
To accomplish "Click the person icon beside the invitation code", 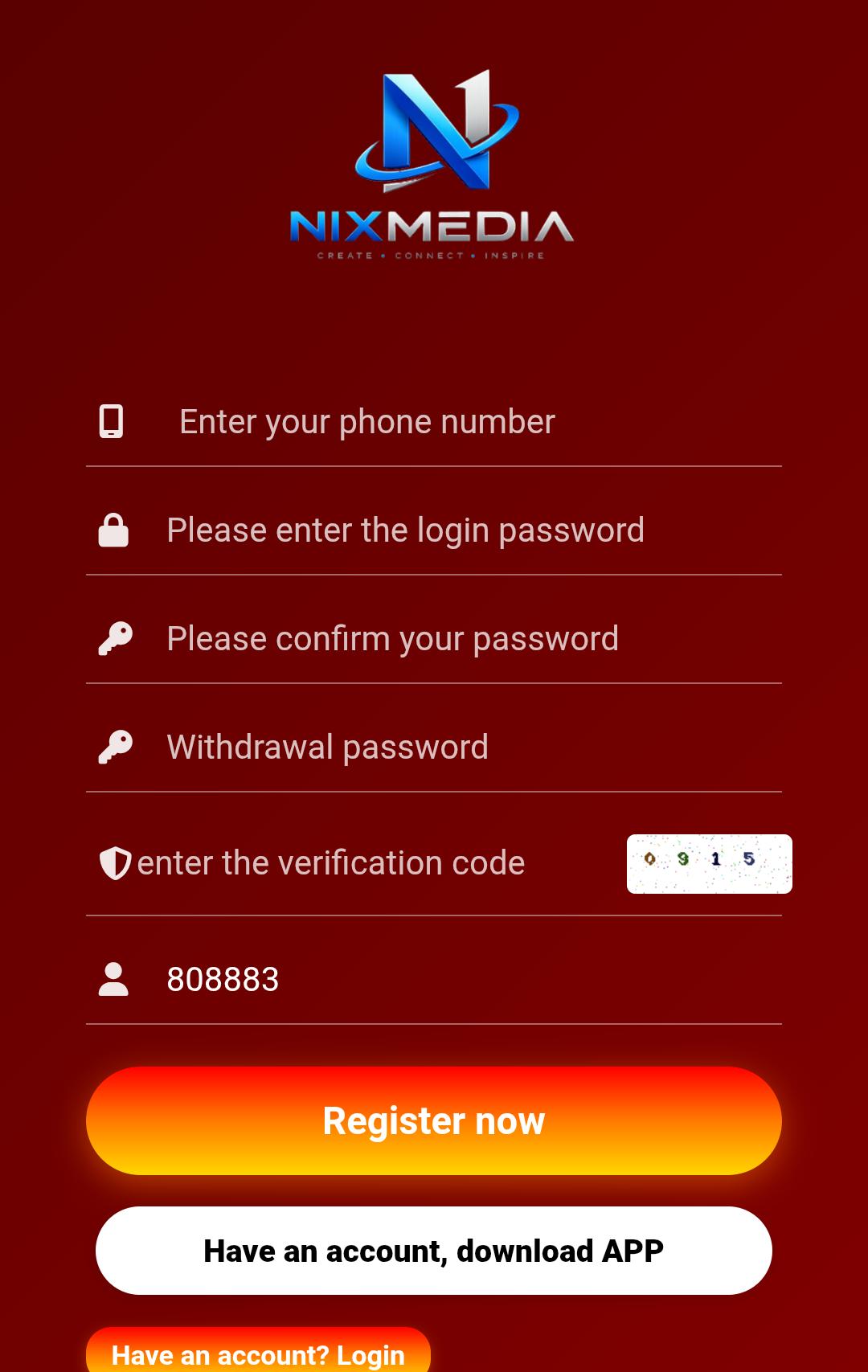I will [x=112, y=978].
